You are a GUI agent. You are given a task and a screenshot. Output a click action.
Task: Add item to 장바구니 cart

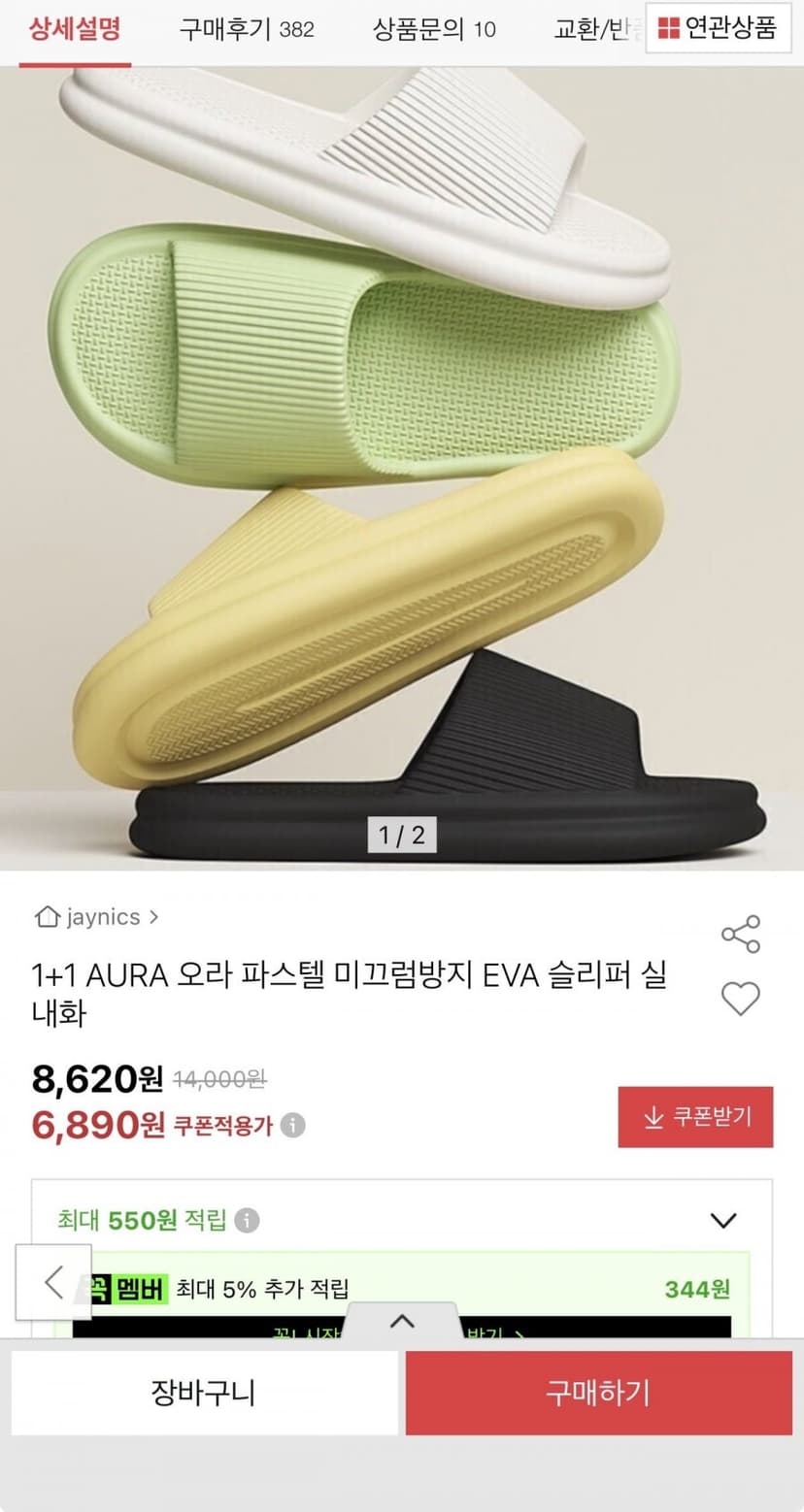tap(204, 1393)
